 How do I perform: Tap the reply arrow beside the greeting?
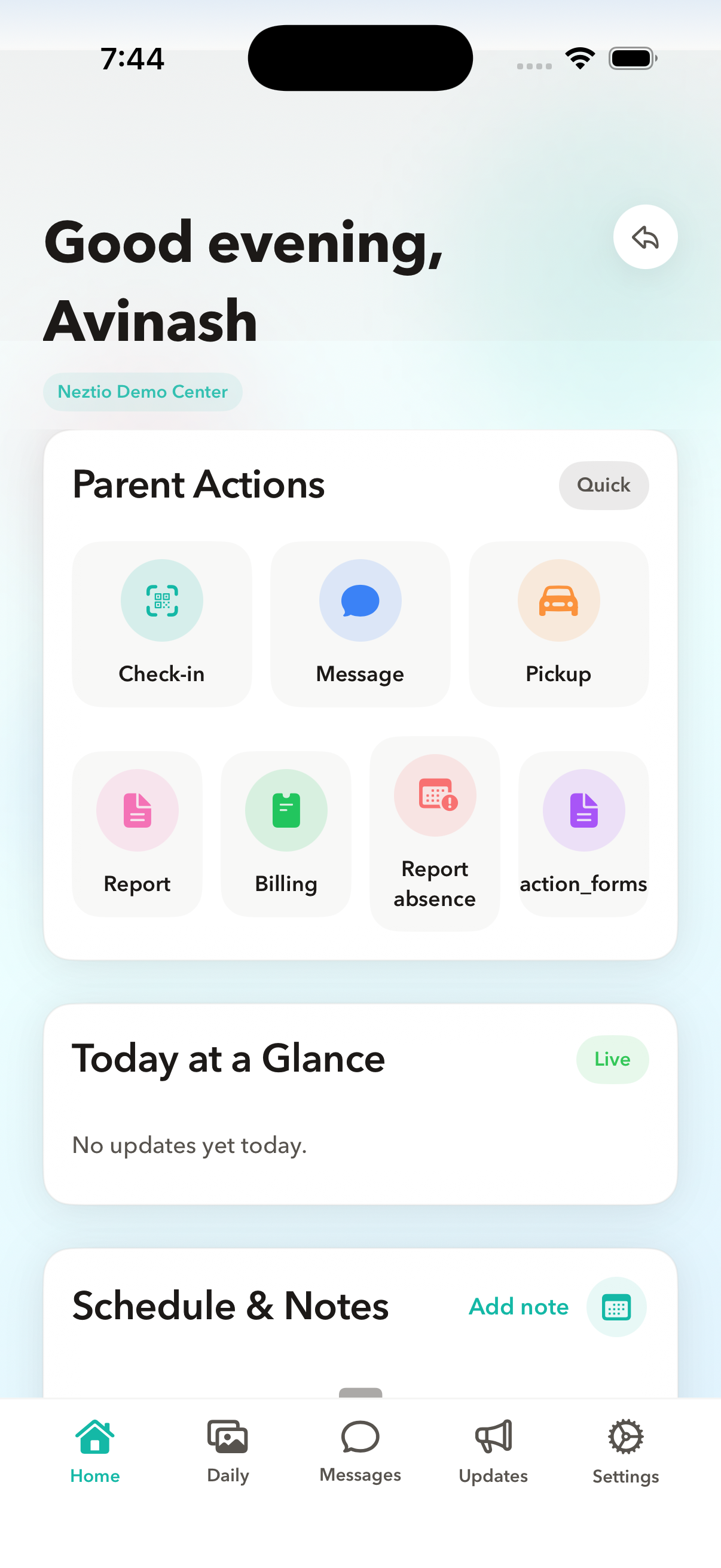point(644,237)
